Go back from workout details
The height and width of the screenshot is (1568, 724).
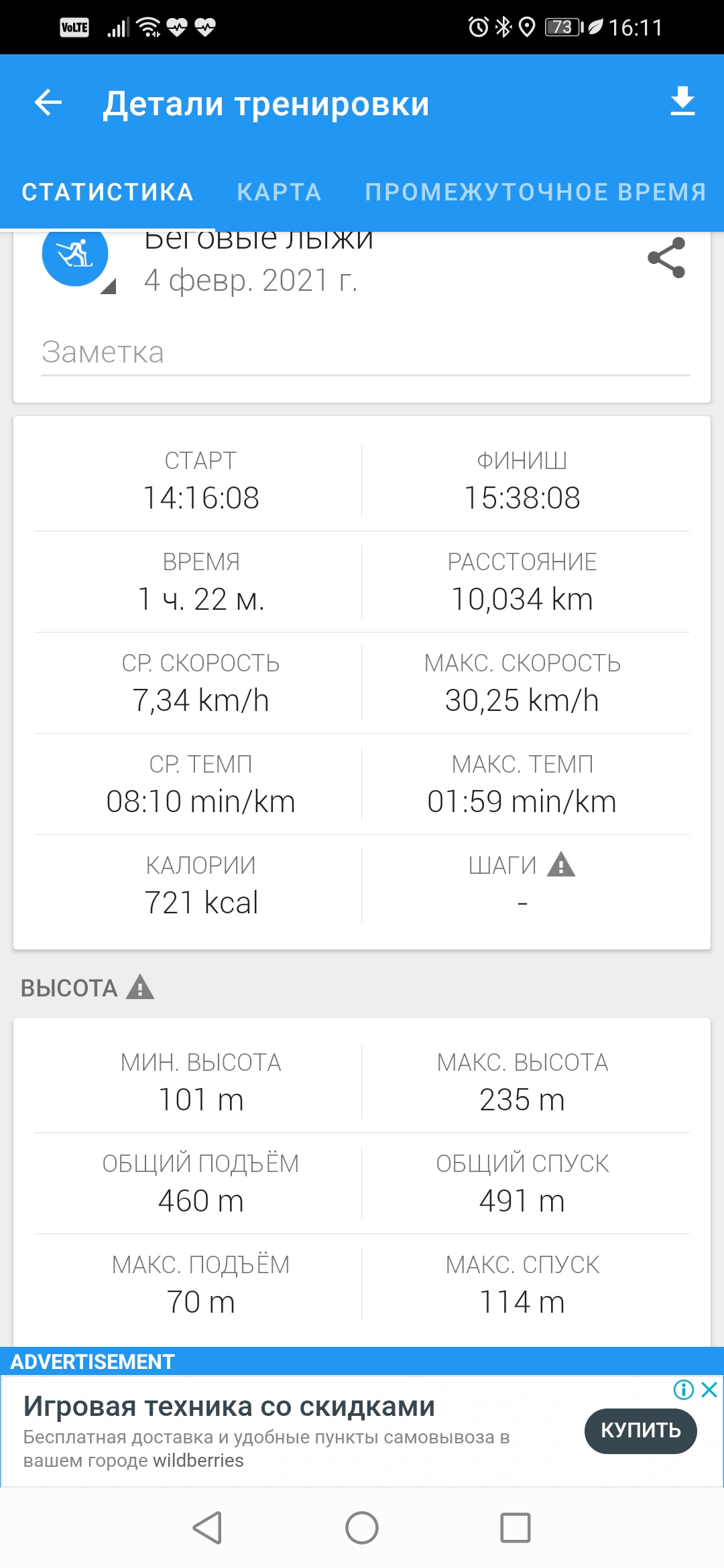48,103
